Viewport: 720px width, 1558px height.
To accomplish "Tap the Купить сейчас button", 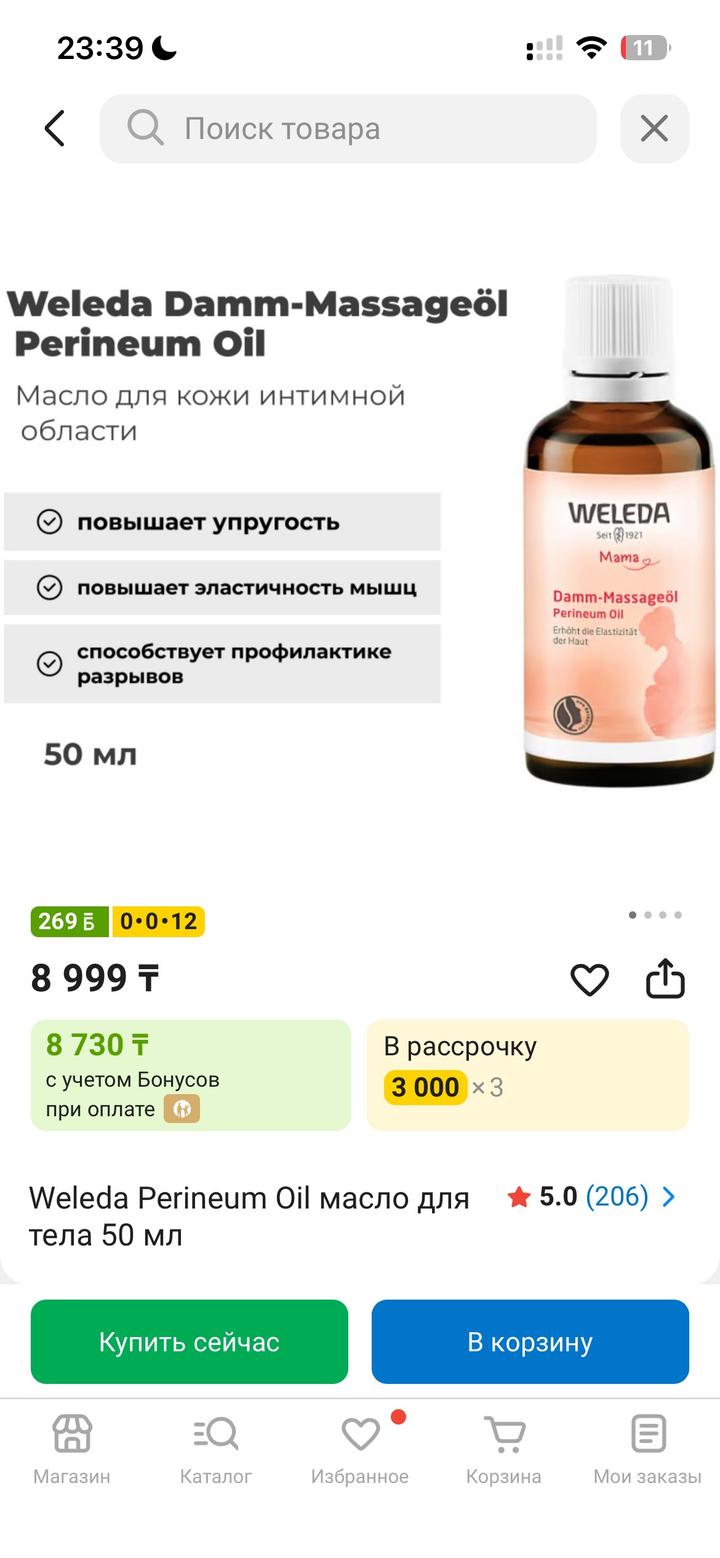I will pos(189,1342).
